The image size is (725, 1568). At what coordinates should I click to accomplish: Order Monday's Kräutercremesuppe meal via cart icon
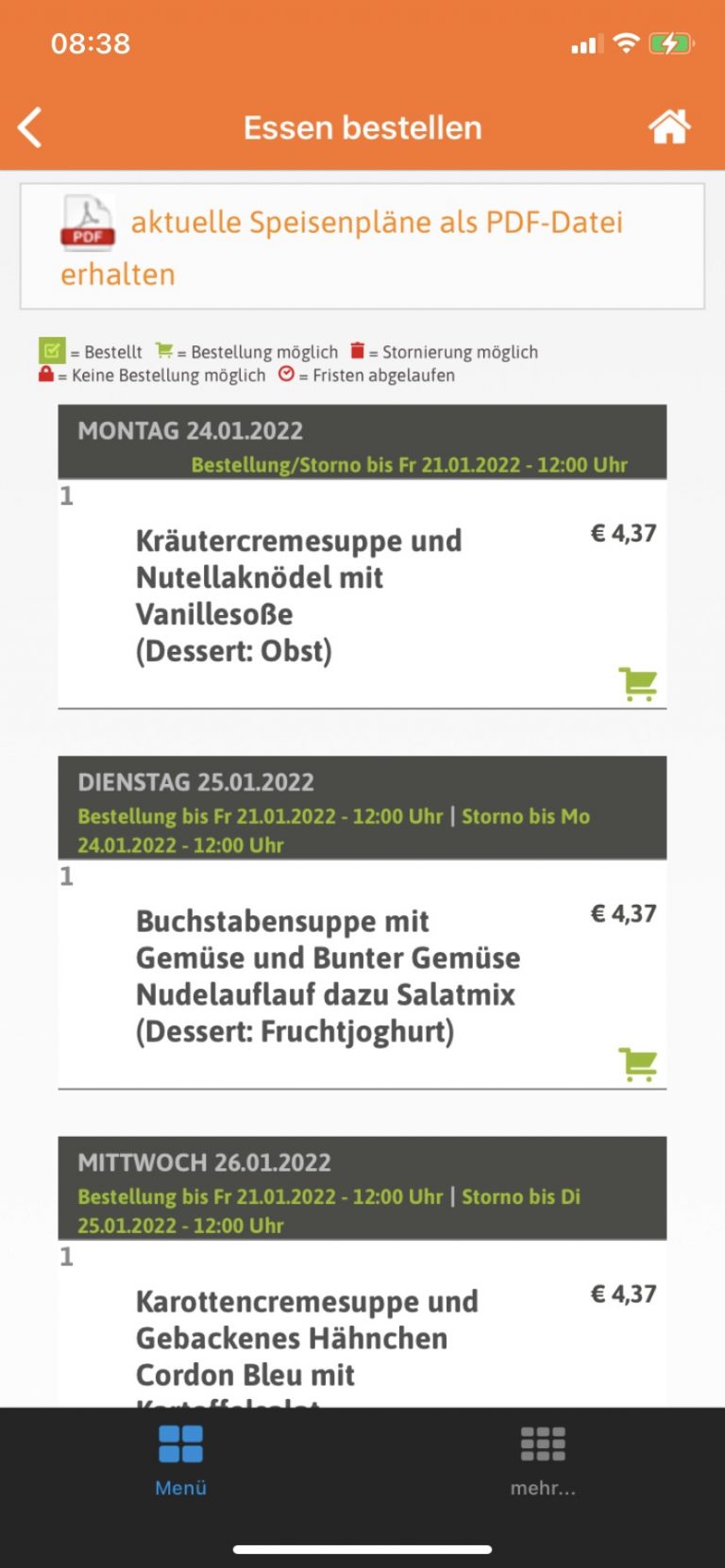(x=638, y=683)
